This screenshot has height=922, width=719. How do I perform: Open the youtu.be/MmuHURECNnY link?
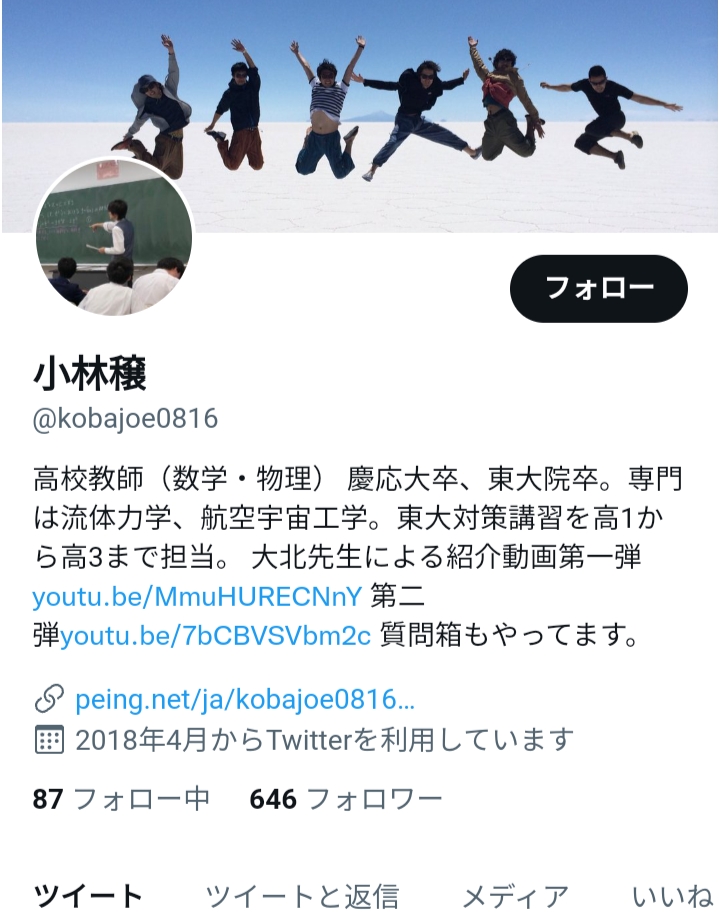click(x=197, y=597)
